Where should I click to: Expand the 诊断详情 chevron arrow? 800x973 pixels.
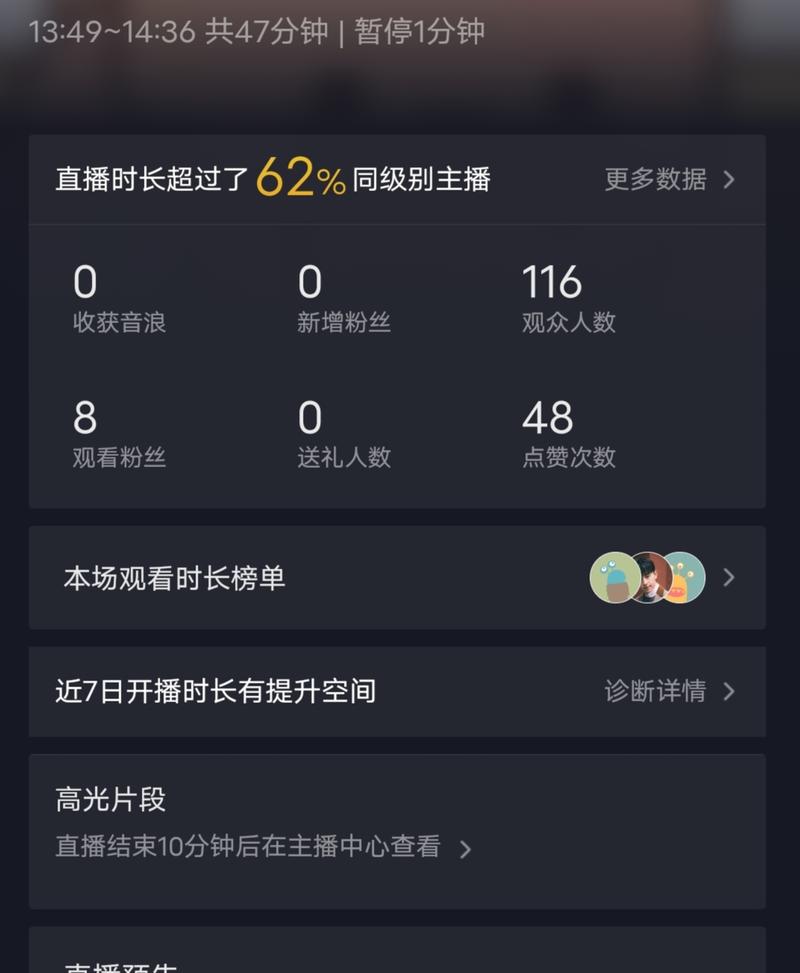click(728, 692)
